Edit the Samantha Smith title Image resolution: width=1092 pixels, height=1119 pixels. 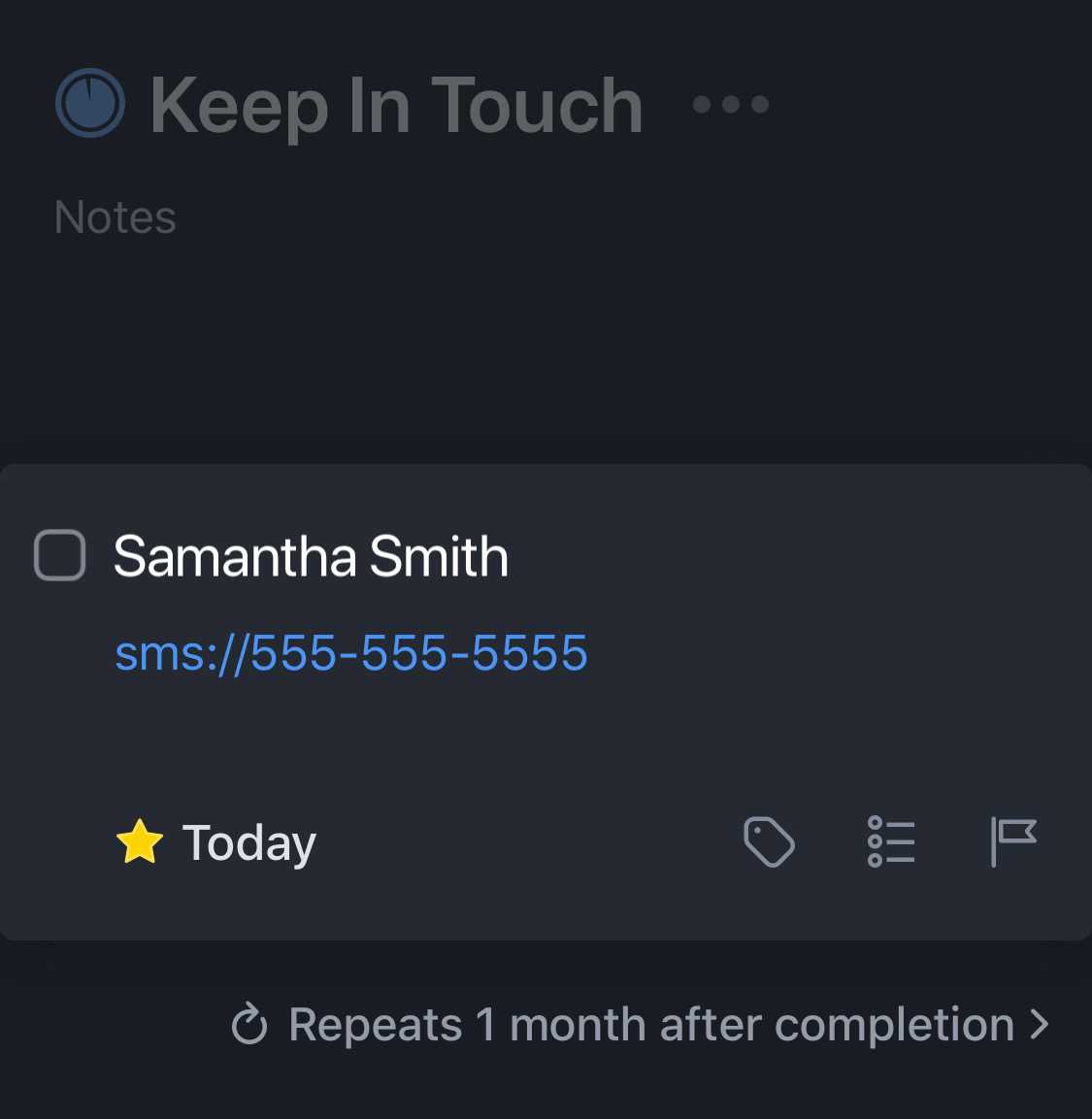(311, 557)
